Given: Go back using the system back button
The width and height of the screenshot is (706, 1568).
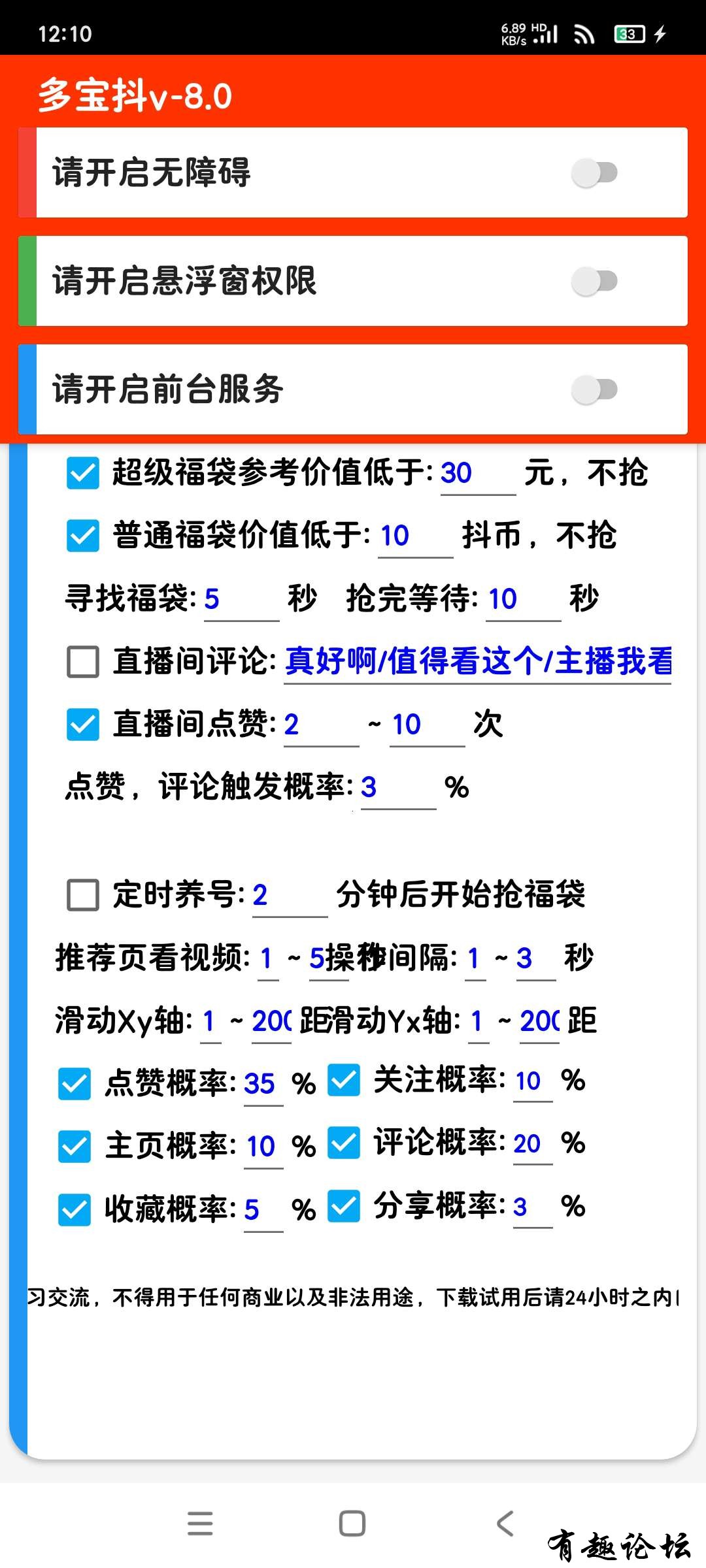Looking at the screenshot, I should pyautogui.click(x=505, y=1524).
